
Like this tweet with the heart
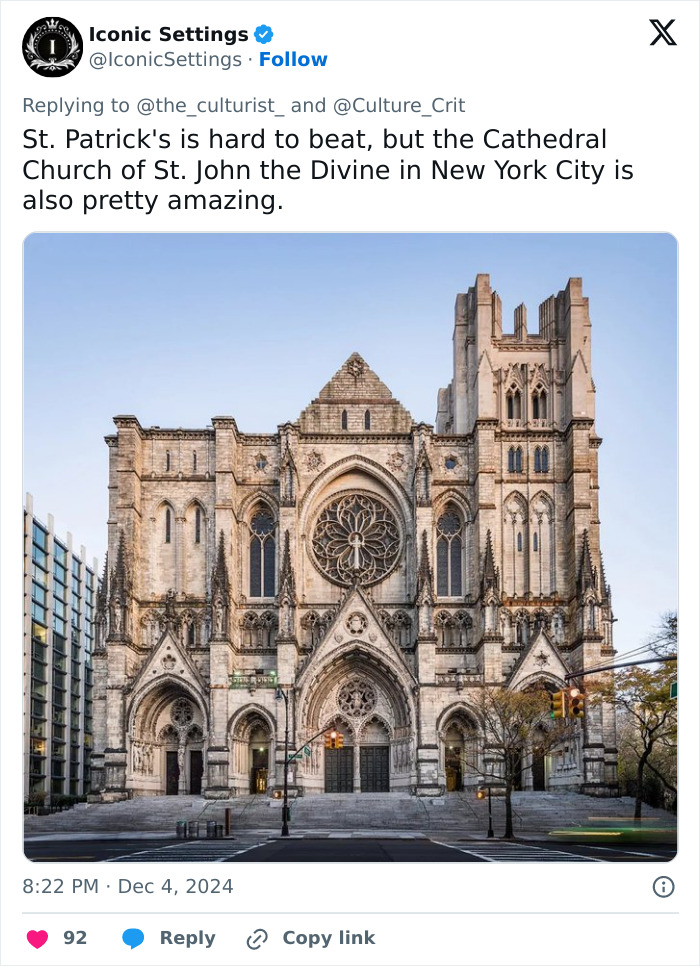(x=38, y=938)
